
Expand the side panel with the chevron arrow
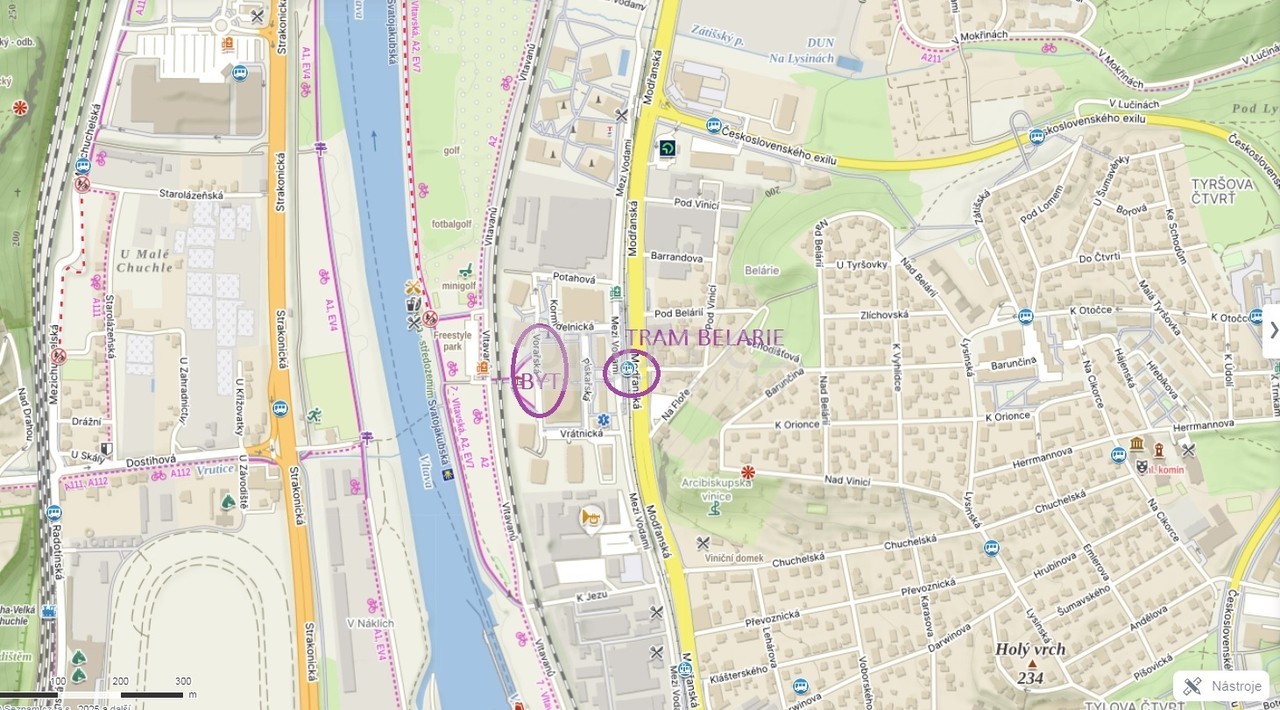point(1272,330)
